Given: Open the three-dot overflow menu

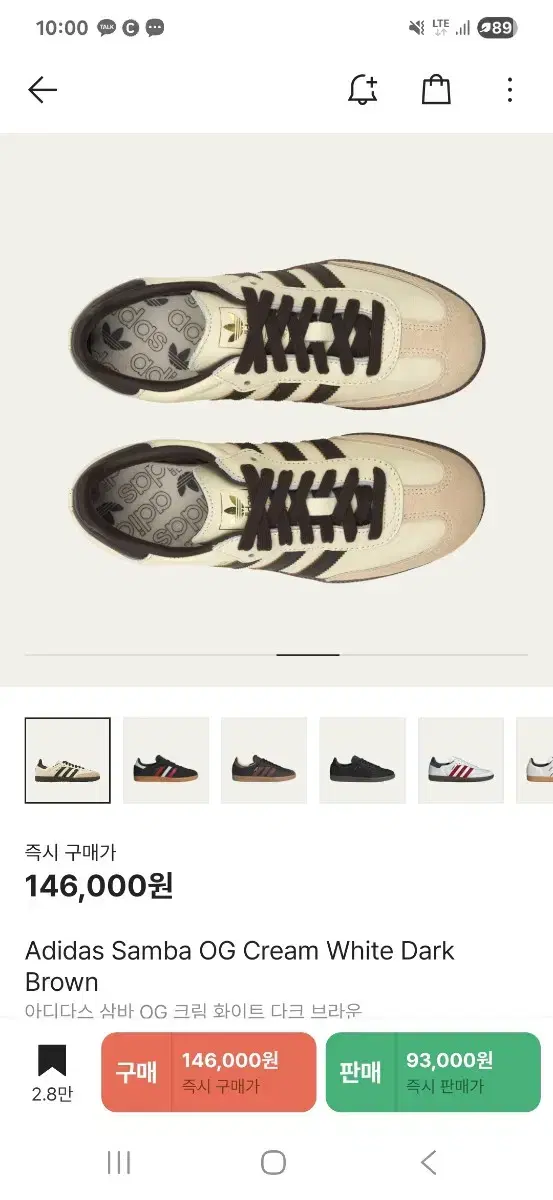Looking at the screenshot, I should [510, 90].
